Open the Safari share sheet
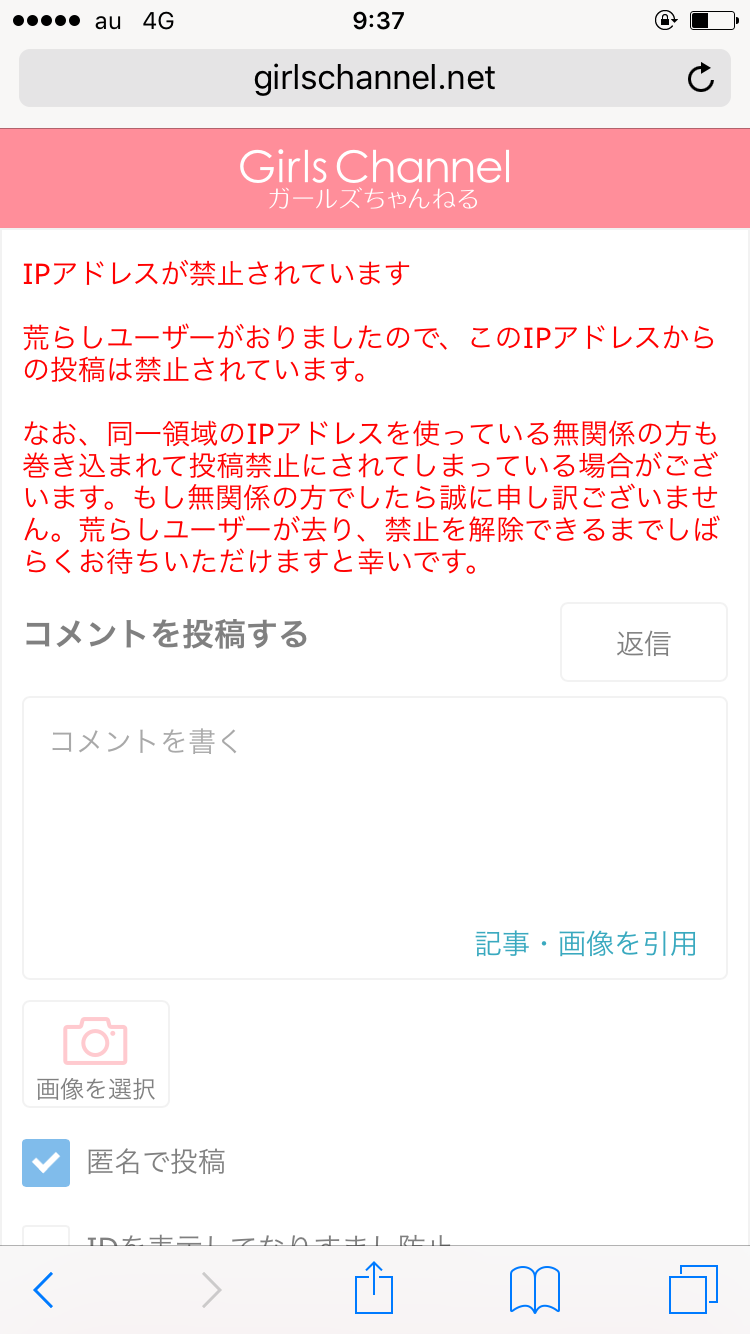750x1334 pixels. pos(375,1288)
